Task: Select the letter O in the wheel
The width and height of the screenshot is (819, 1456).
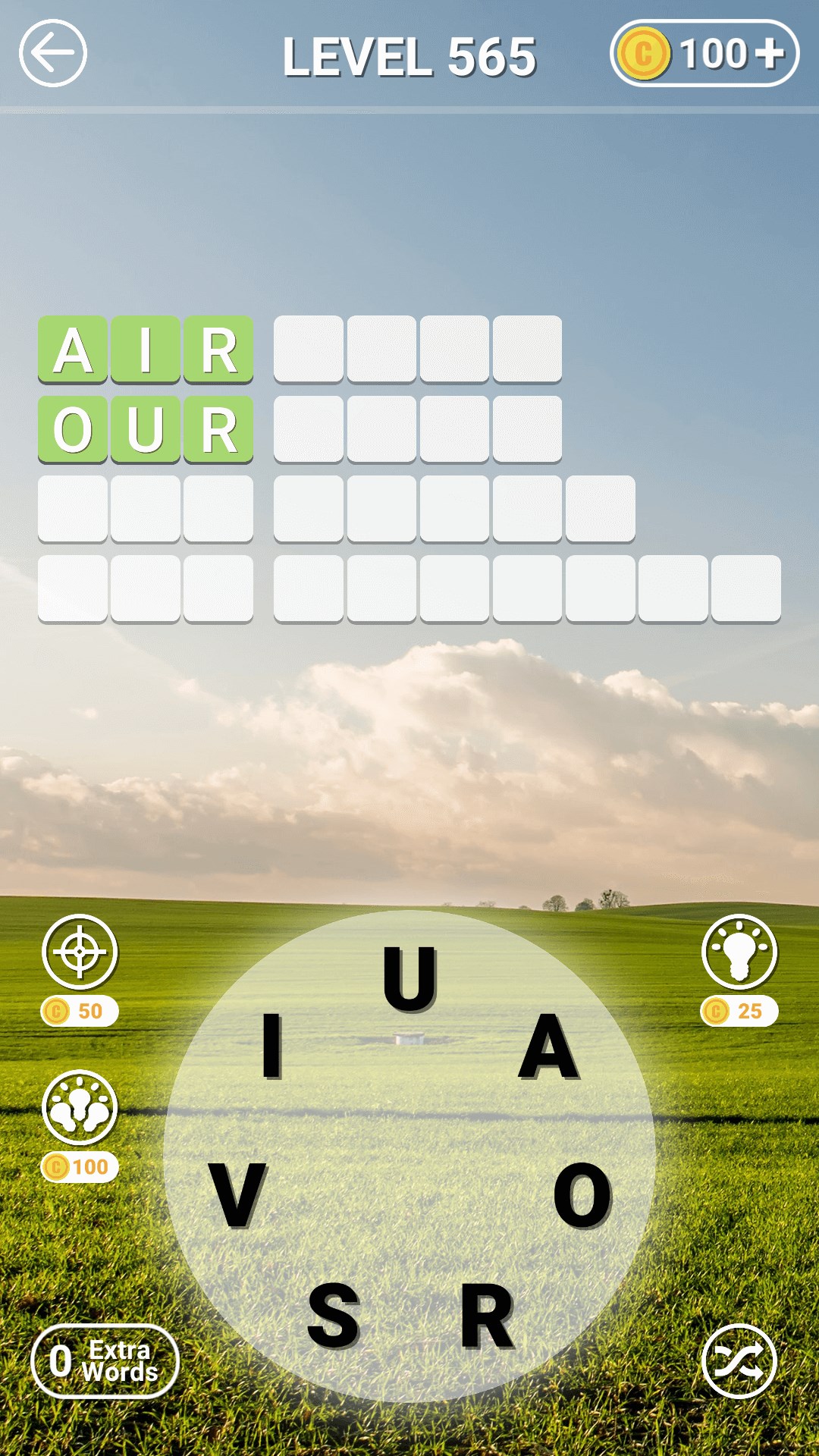Action: (582, 1196)
